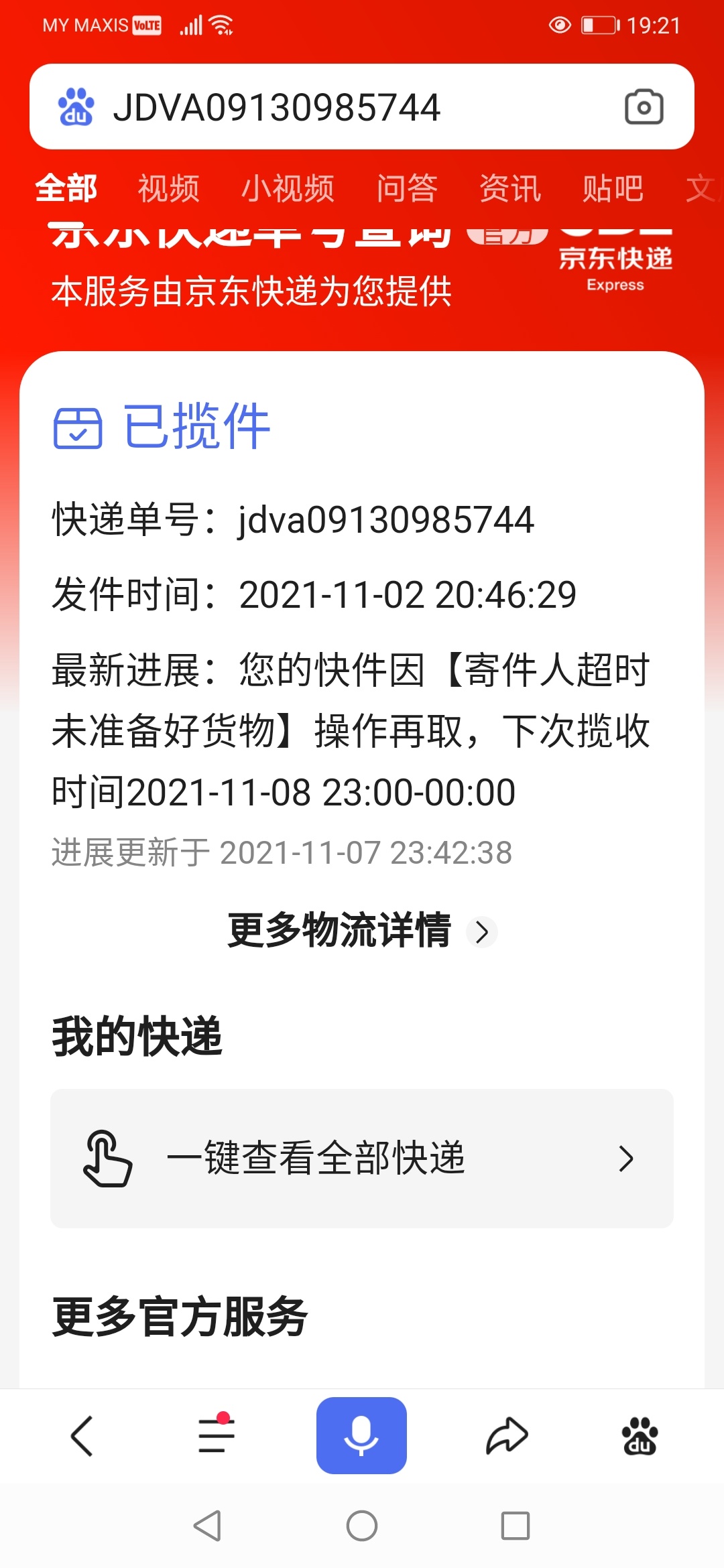
Task: Open 更多物流详情 for more logistics details
Action: (x=362, y=931)
